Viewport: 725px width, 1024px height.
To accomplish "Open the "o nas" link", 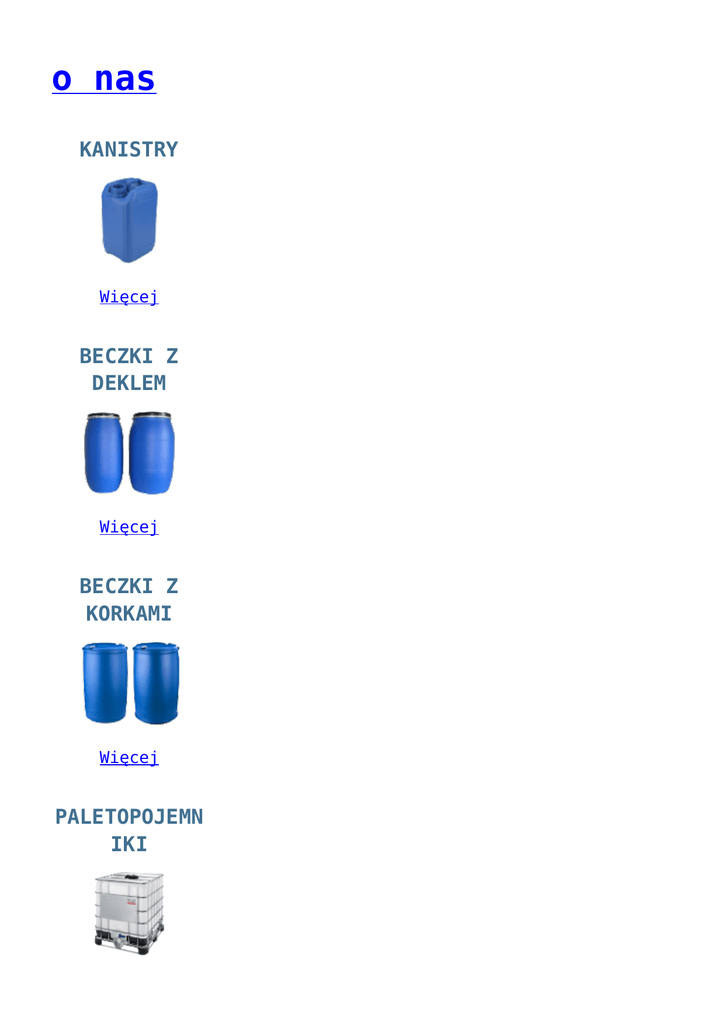I will (x=104, y=80).
